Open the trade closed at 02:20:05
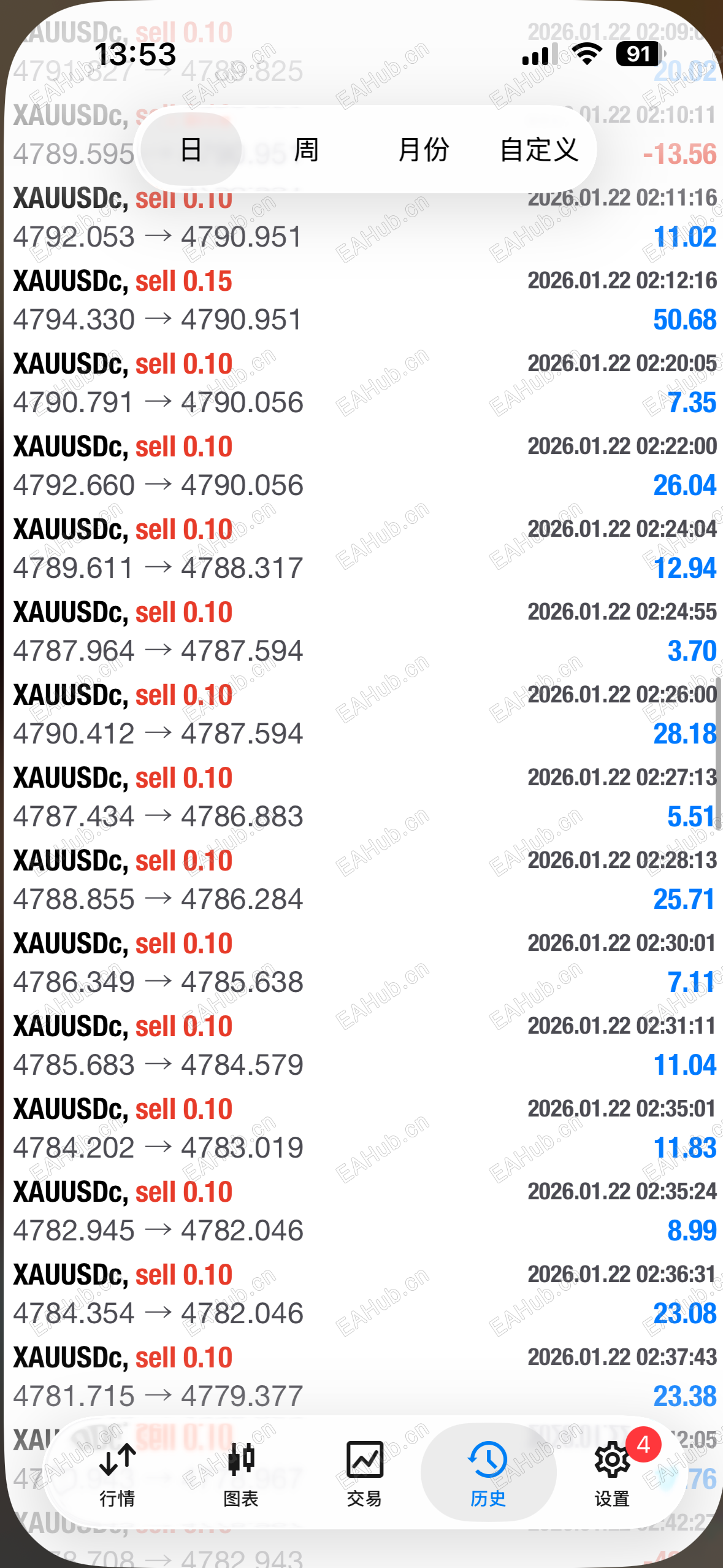The height and width of the screenshot is (1568, 723). (362, 383)
